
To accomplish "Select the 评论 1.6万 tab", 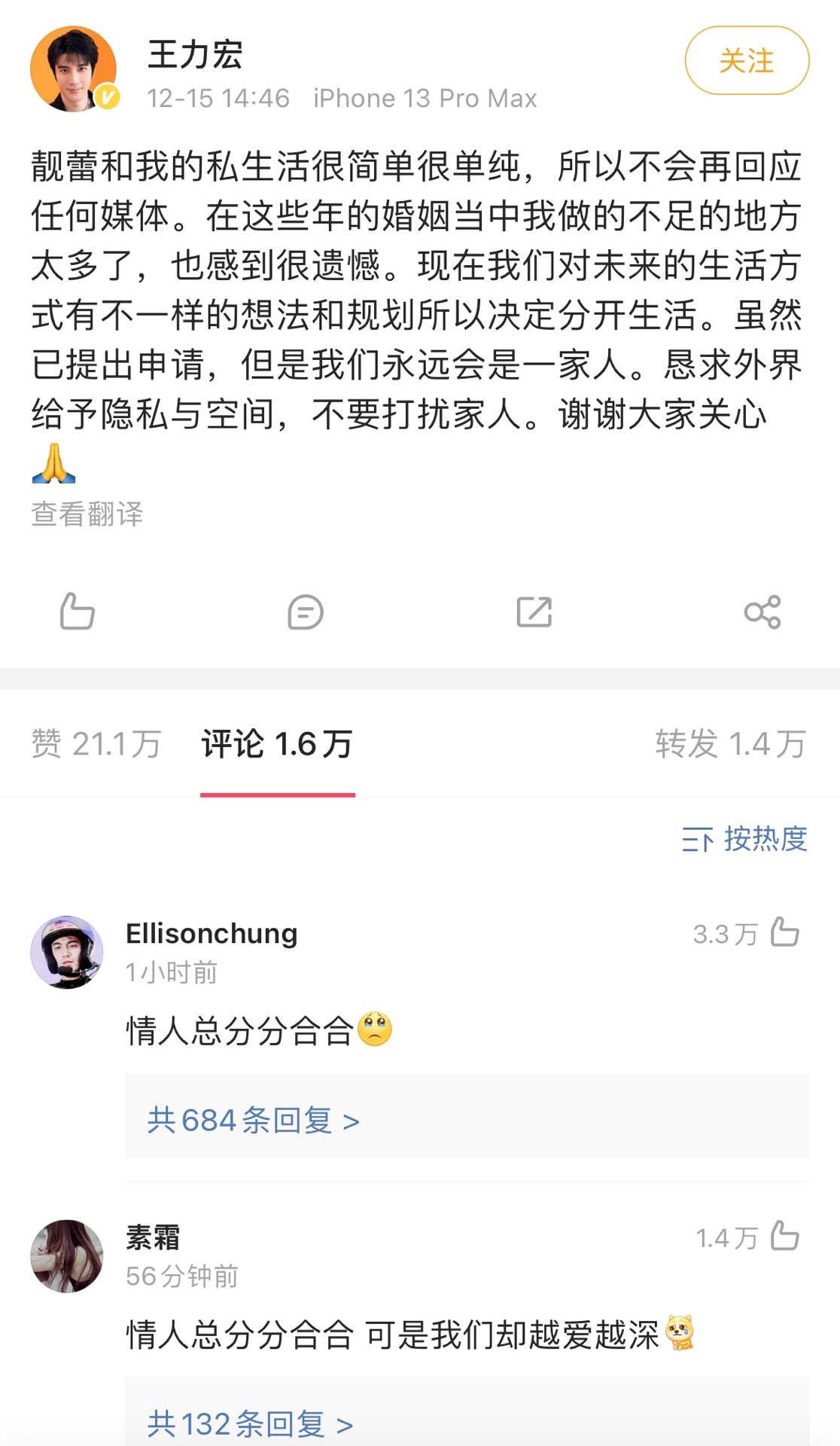I will [277, 744].
